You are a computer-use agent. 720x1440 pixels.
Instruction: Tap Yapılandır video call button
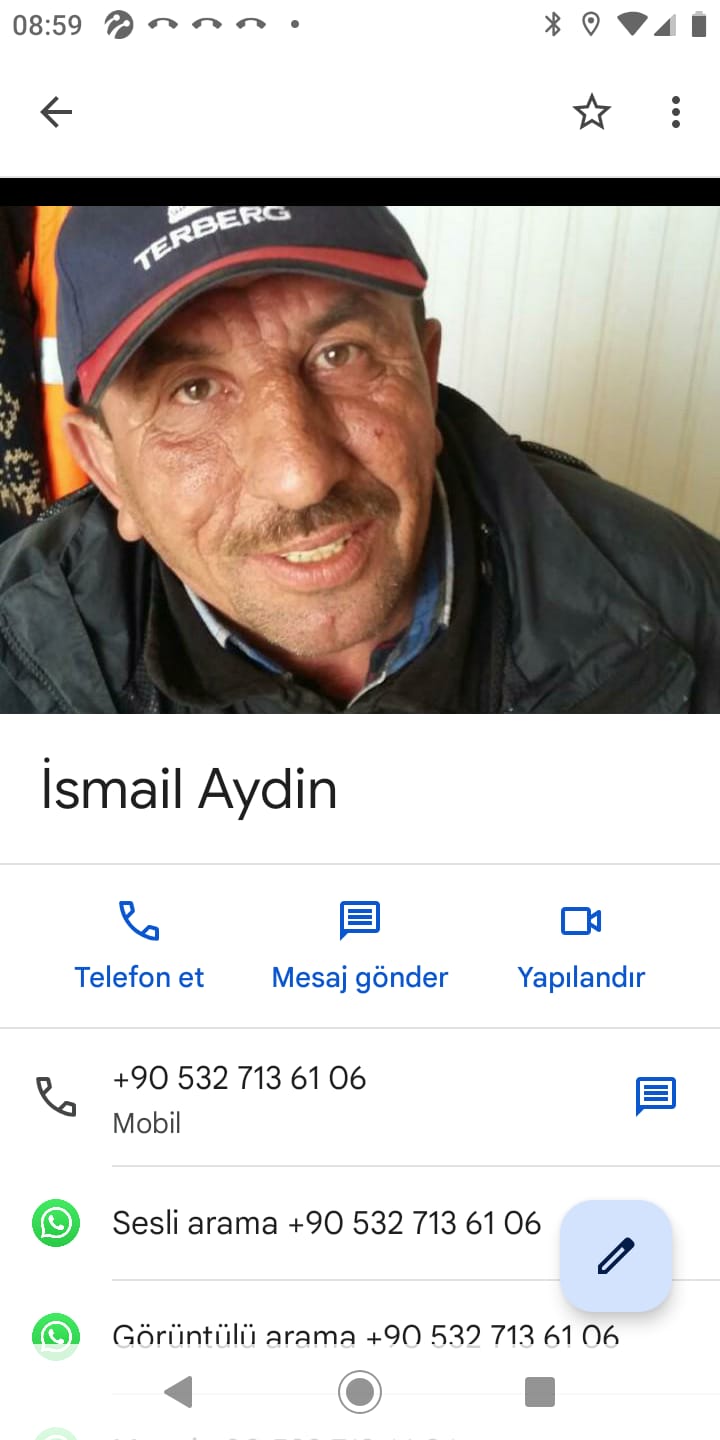(x=581, y=945)
